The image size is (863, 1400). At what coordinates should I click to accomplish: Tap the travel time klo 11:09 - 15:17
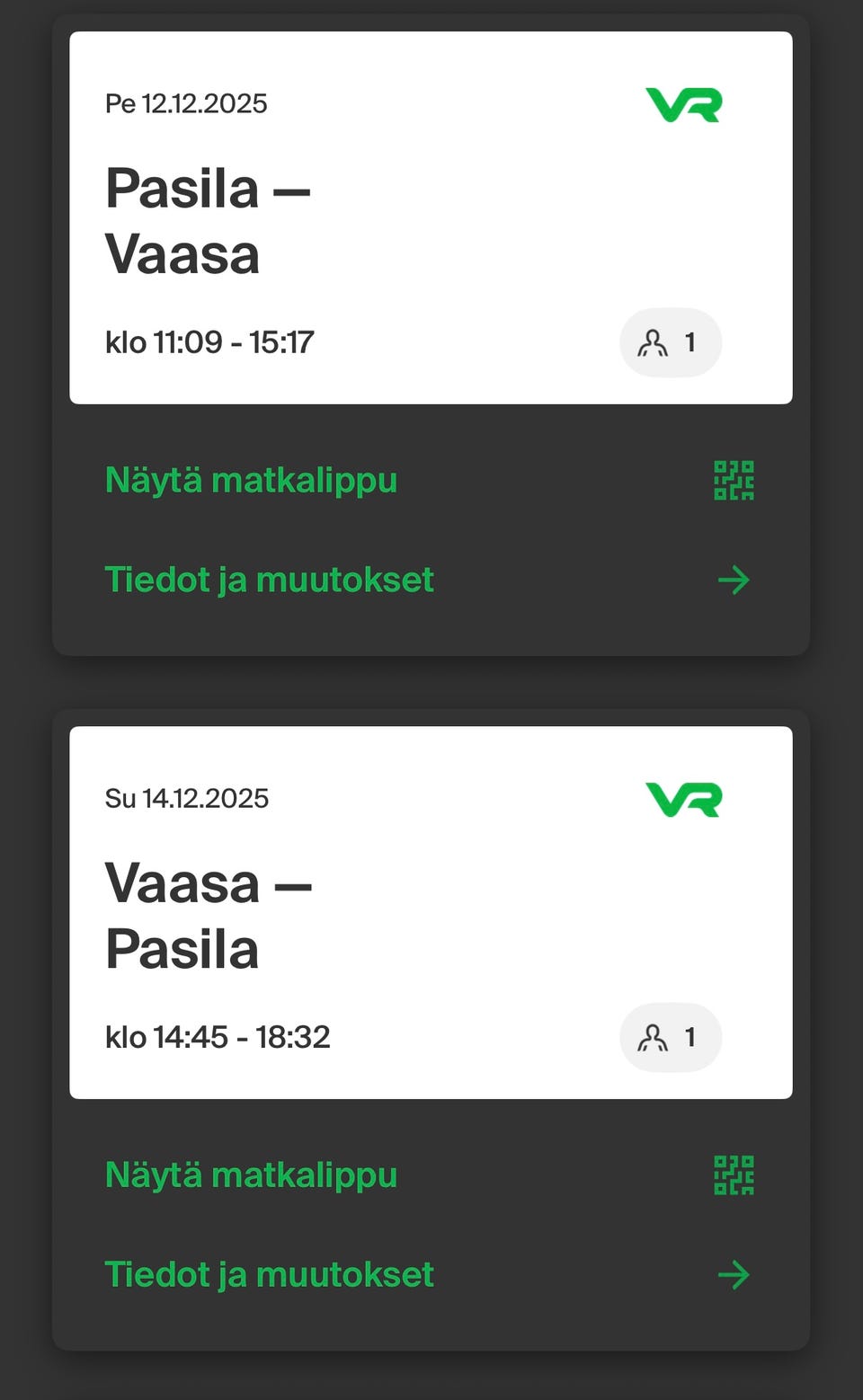209,342
